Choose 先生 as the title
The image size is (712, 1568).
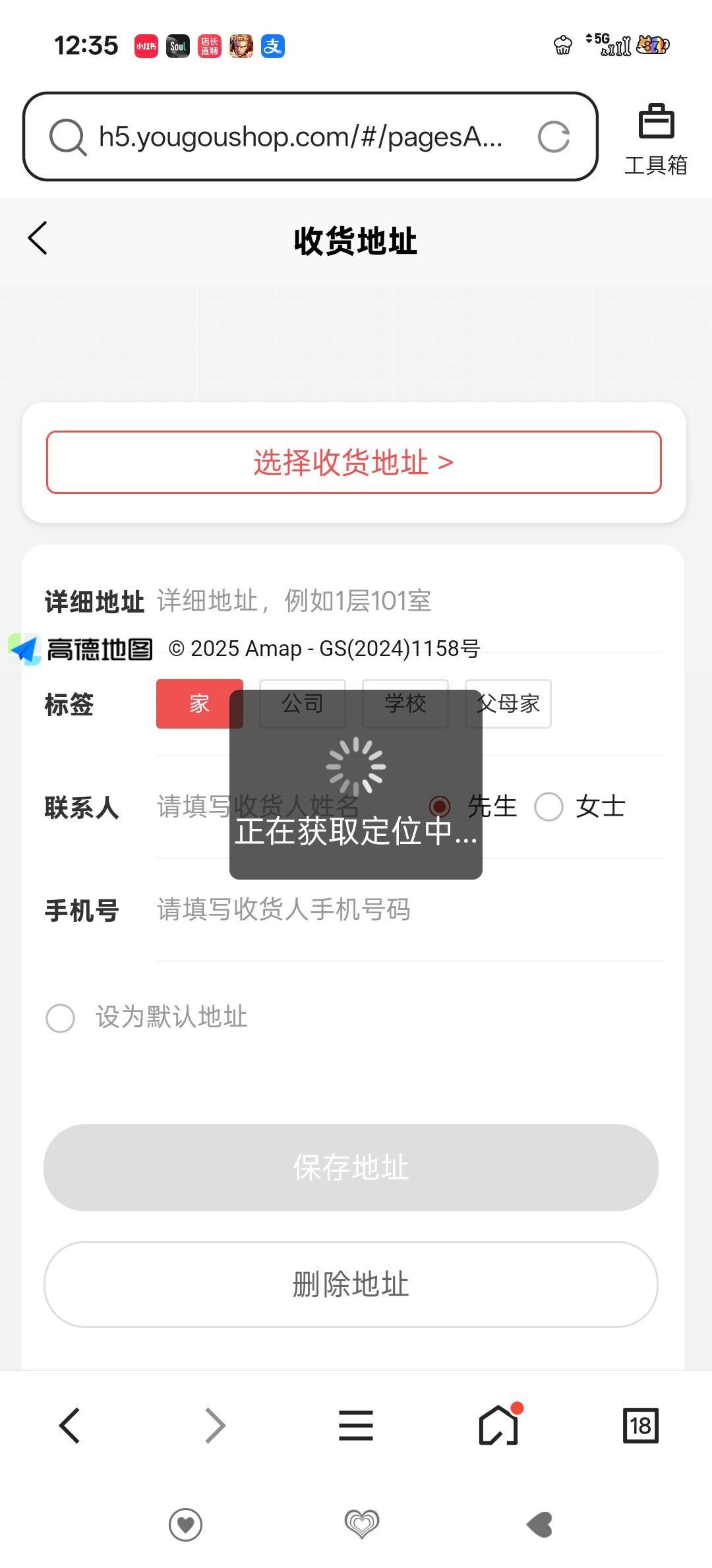pyautogui.click(x=440, y=807)
